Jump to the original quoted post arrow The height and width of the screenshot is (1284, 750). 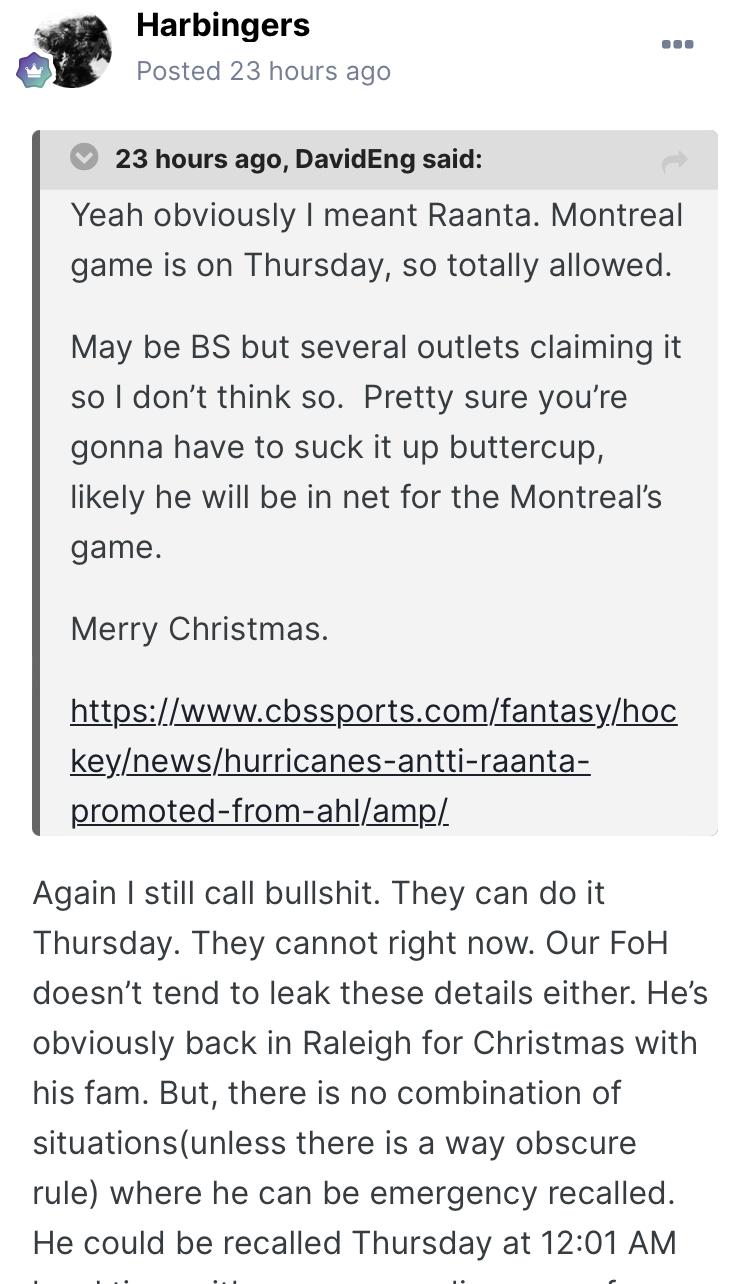(675, 160)
